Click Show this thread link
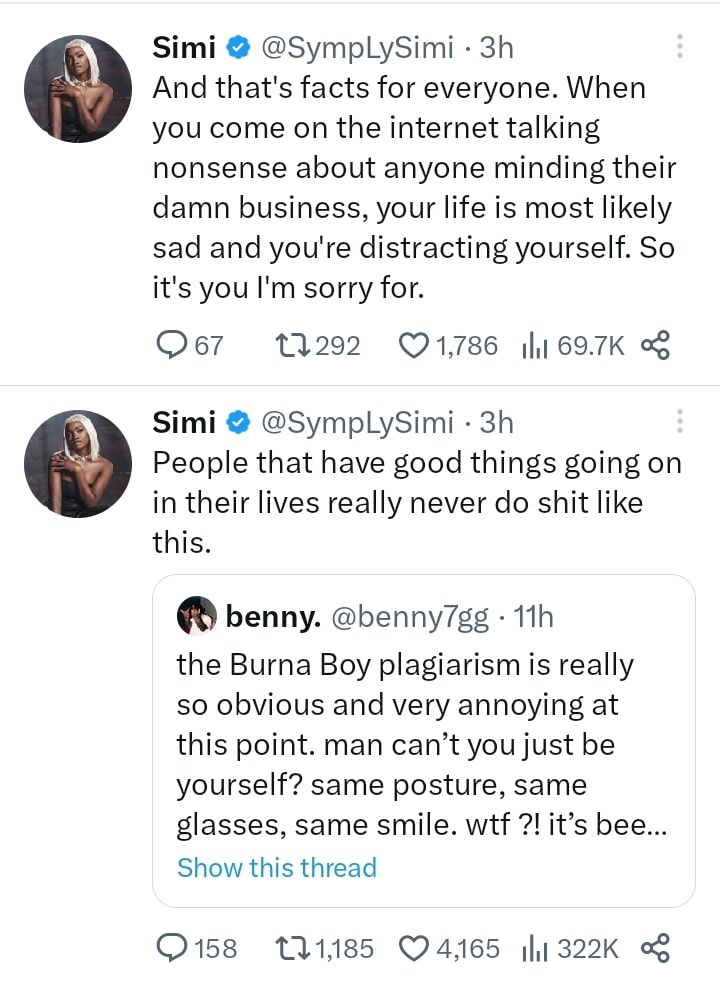The width and height of the screenshot is (720, 986). 277,868
